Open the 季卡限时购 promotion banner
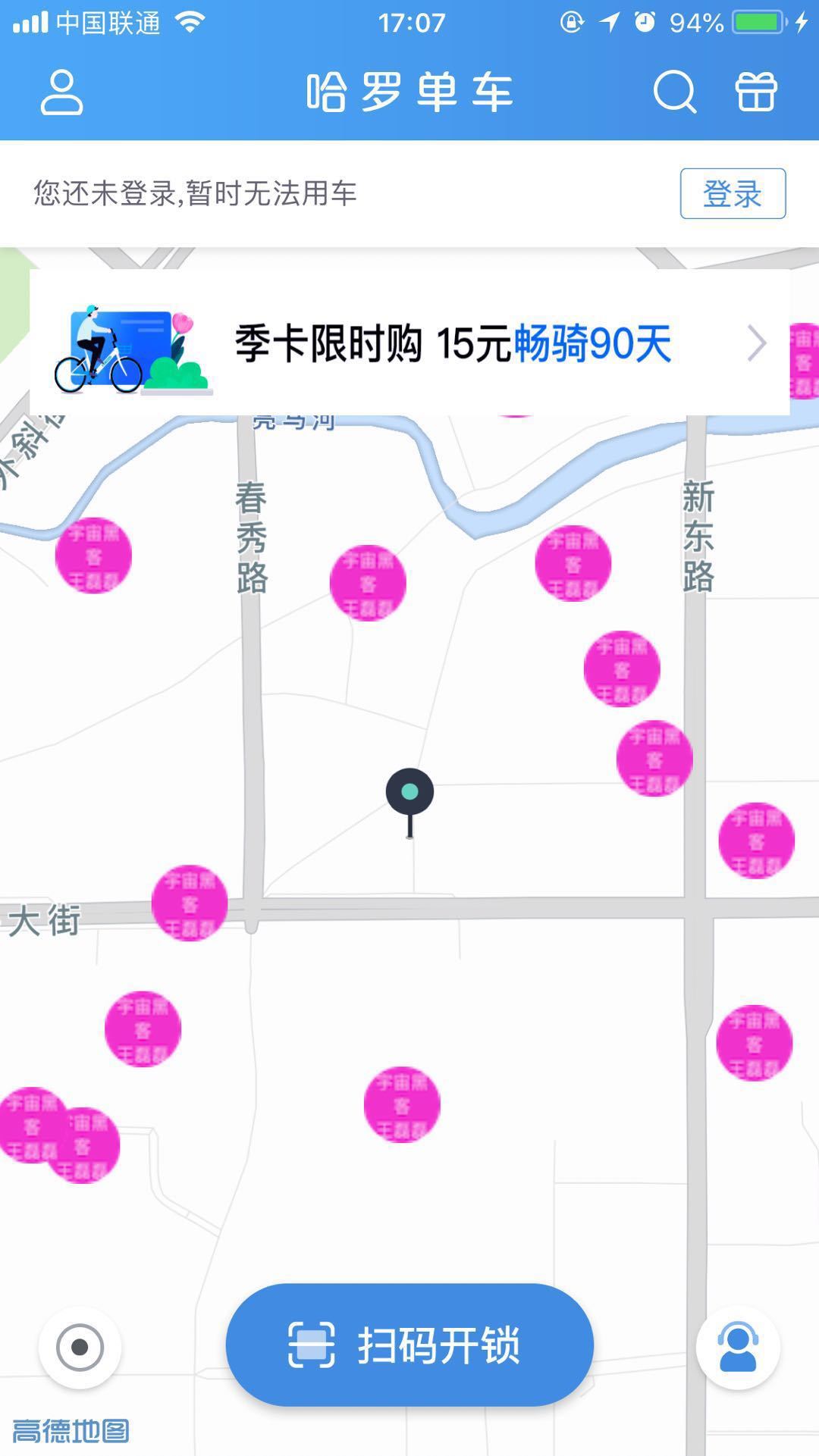This screenshot has width=819, height=1456. coord(409,343)
